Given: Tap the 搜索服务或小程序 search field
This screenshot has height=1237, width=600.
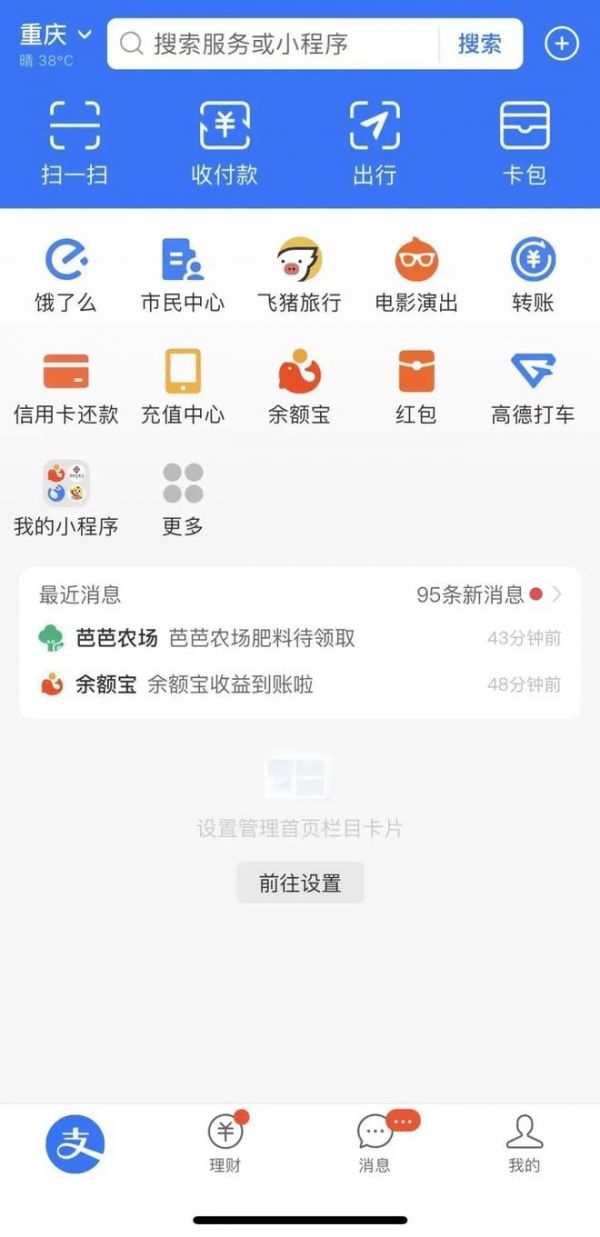Looking at the screenshot, I should click(x=280, y=44).
